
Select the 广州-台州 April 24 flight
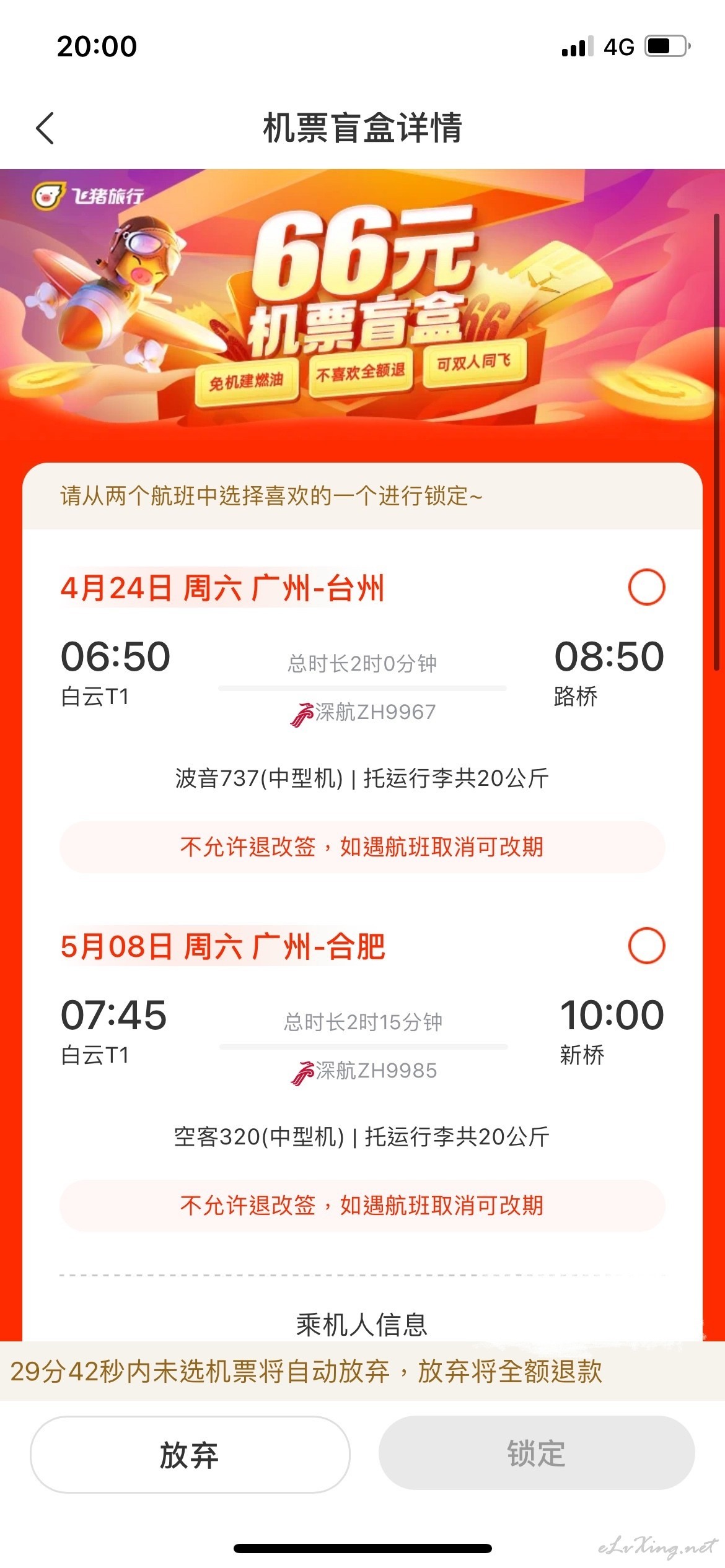point(646,587)
